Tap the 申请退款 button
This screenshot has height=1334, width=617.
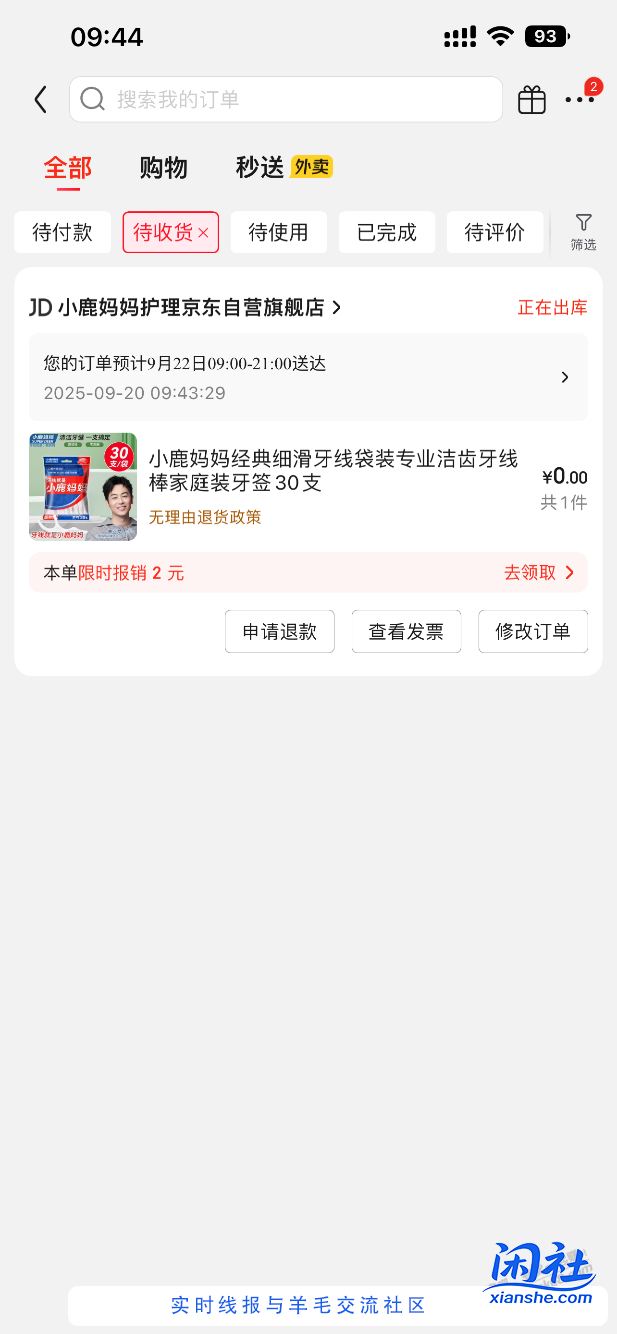(280, 631)
